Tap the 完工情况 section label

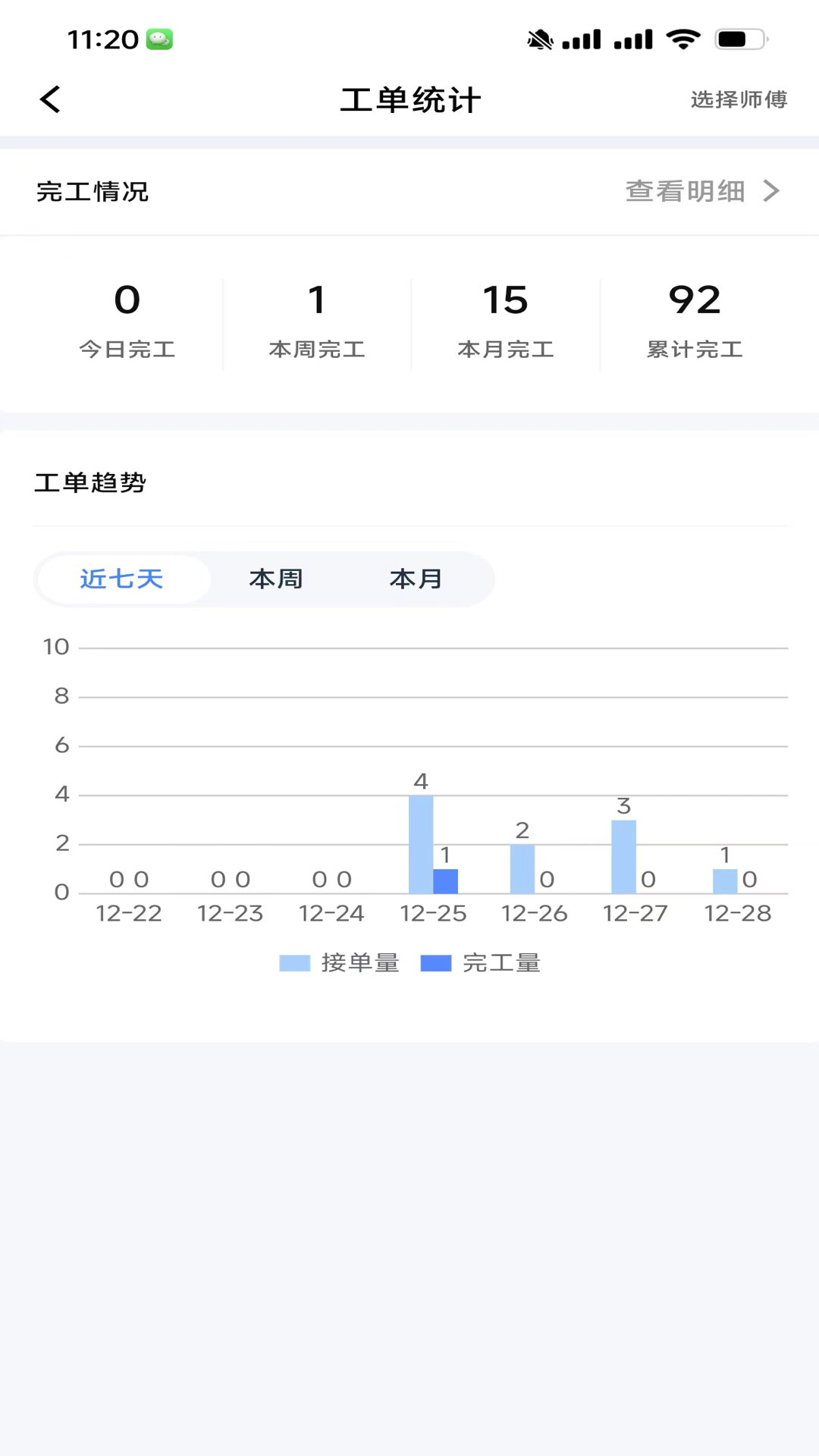[92, 192]
